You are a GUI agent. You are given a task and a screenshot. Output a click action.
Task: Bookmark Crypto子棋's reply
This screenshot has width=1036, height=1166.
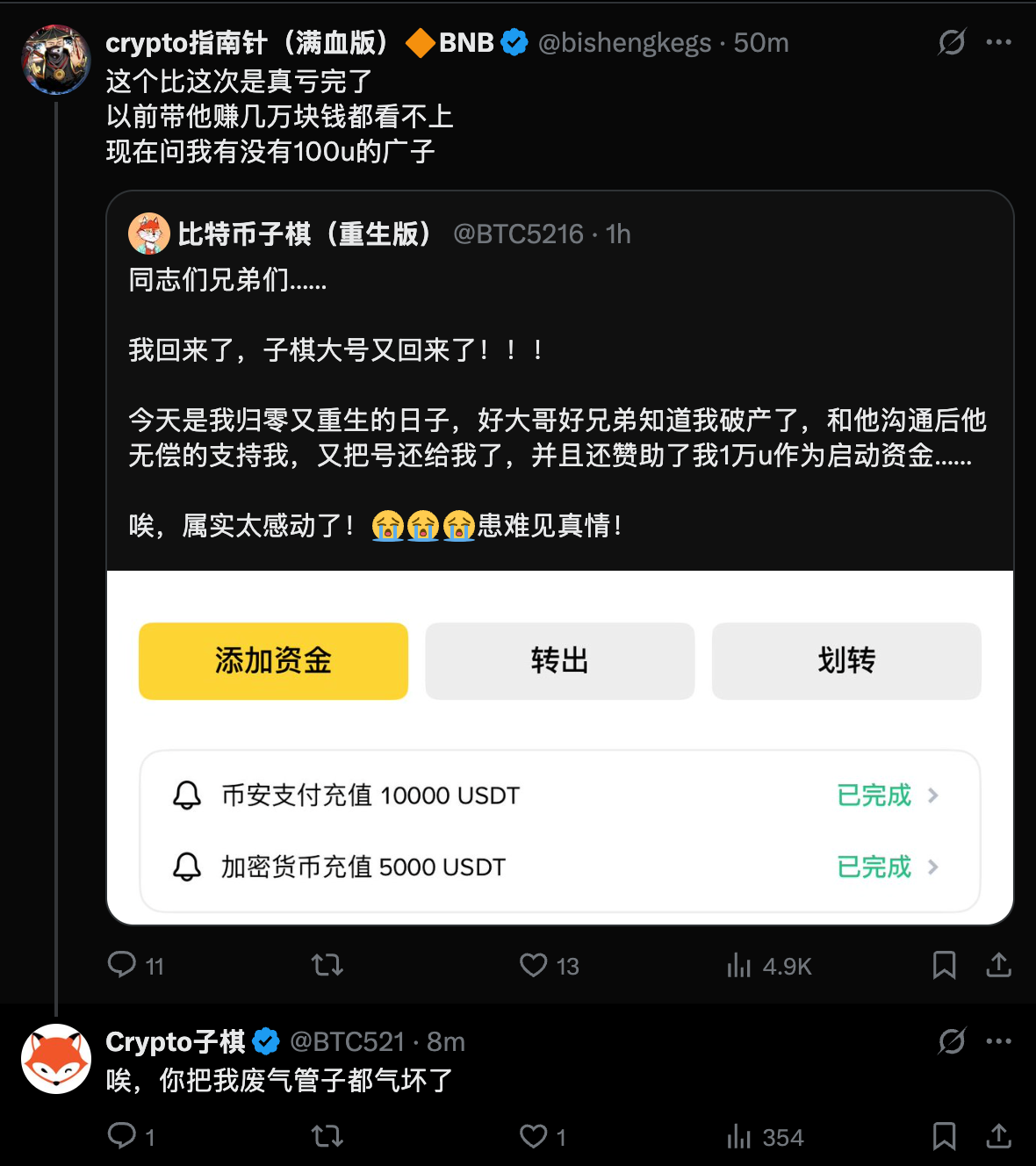(944, 1136)
